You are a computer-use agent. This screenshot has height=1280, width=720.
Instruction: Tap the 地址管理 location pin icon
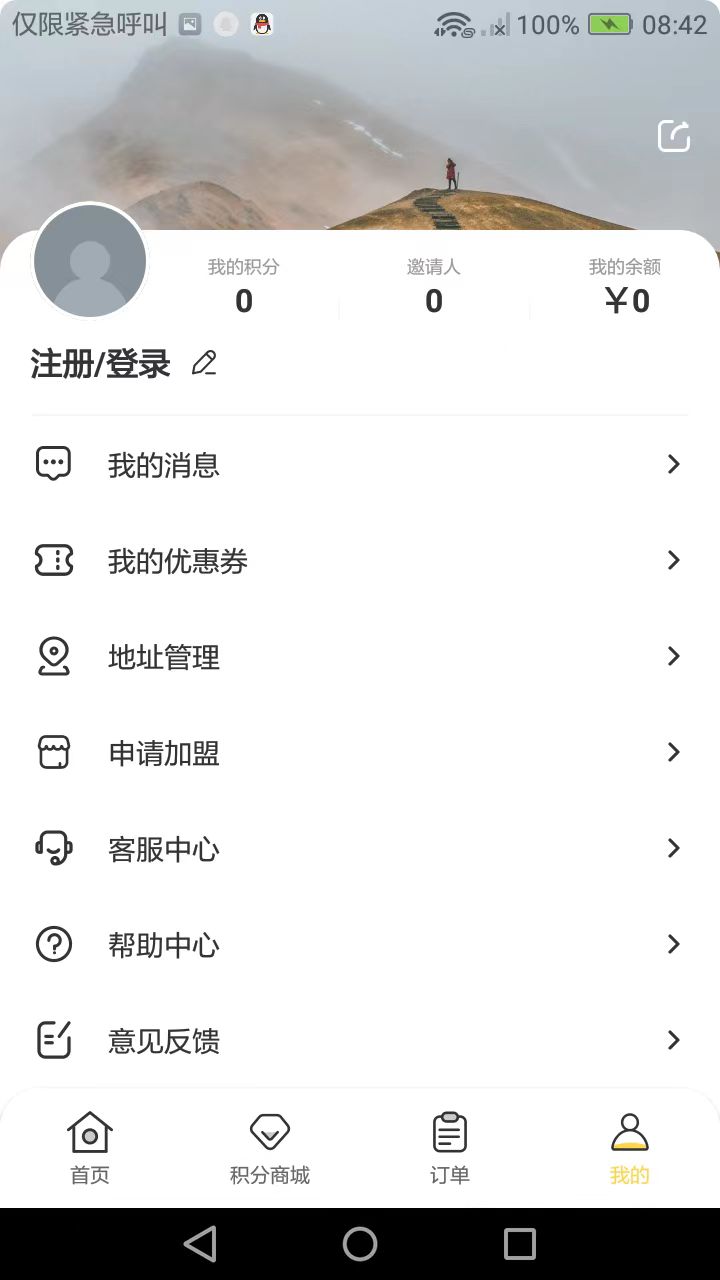coord(53,656)
